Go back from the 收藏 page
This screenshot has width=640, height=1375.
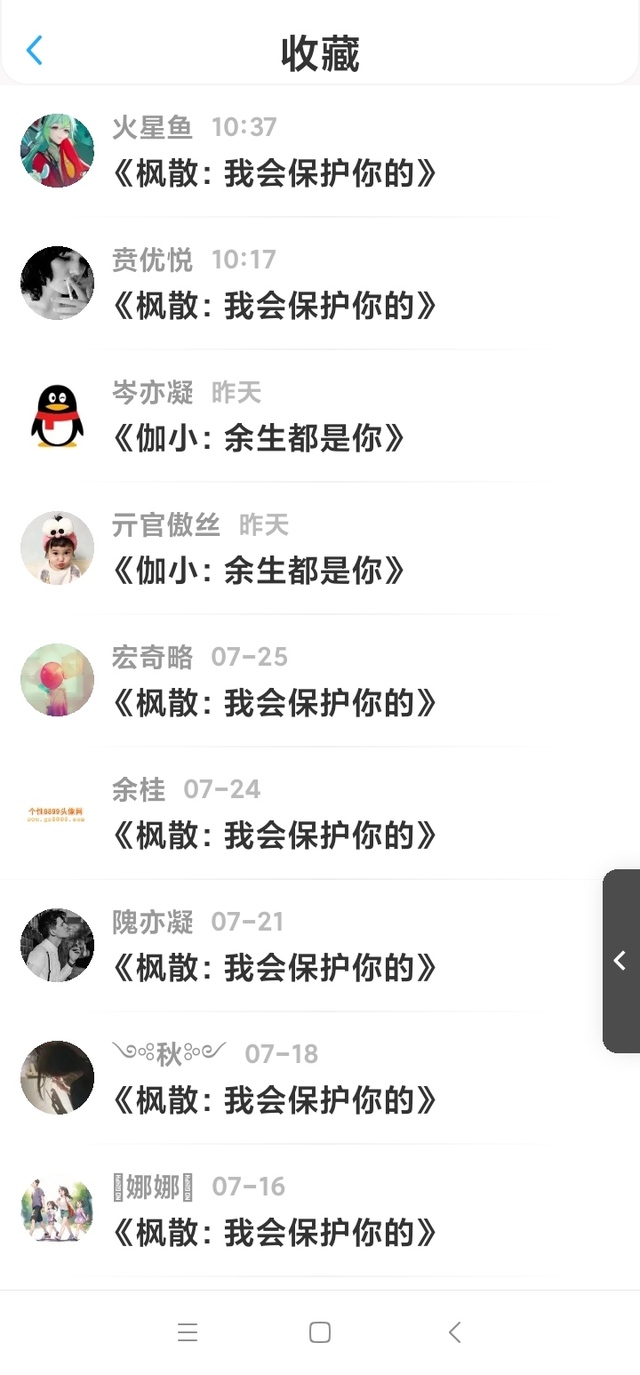point(35,51)
